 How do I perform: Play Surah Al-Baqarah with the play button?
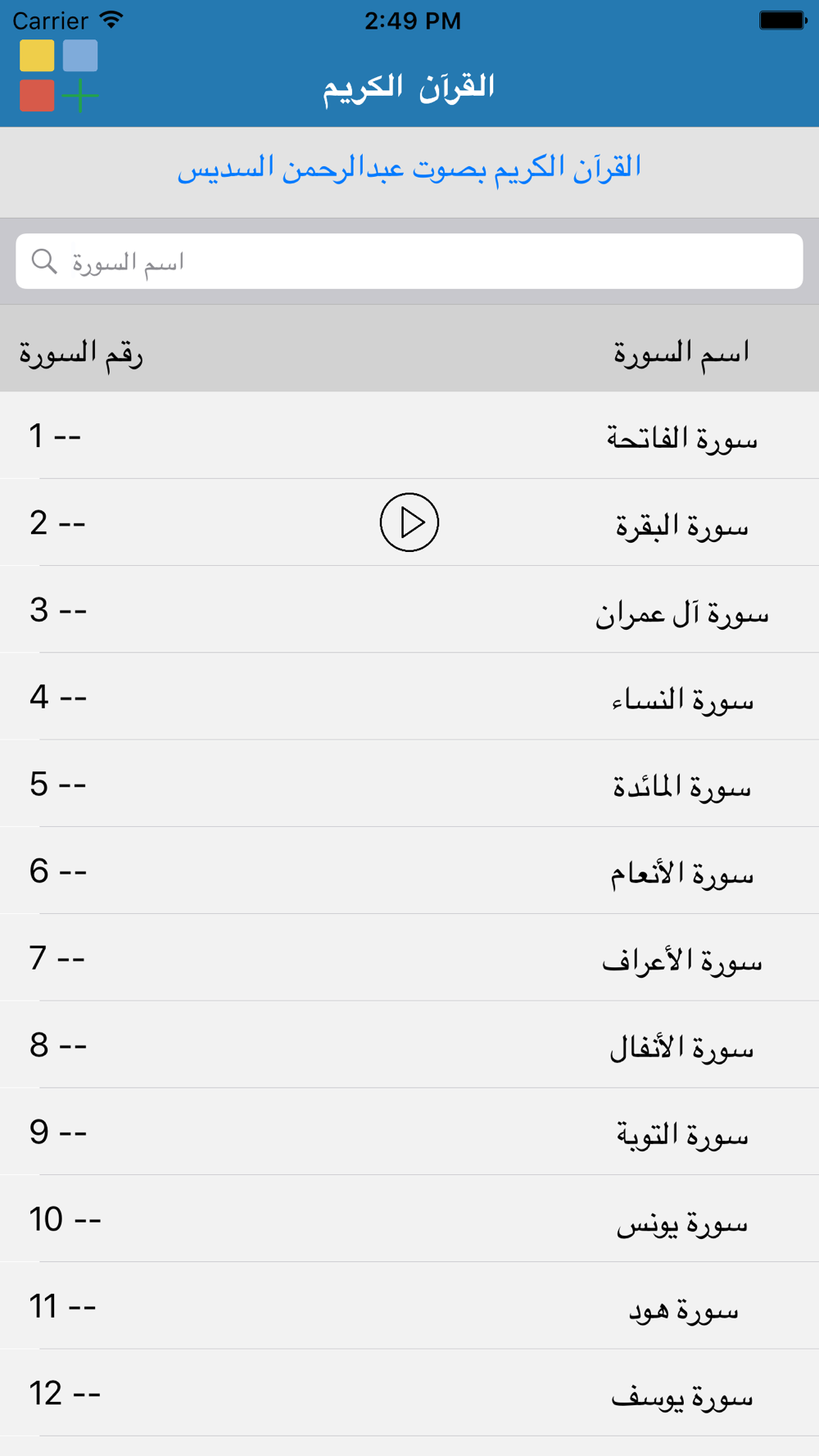point(409,522)
